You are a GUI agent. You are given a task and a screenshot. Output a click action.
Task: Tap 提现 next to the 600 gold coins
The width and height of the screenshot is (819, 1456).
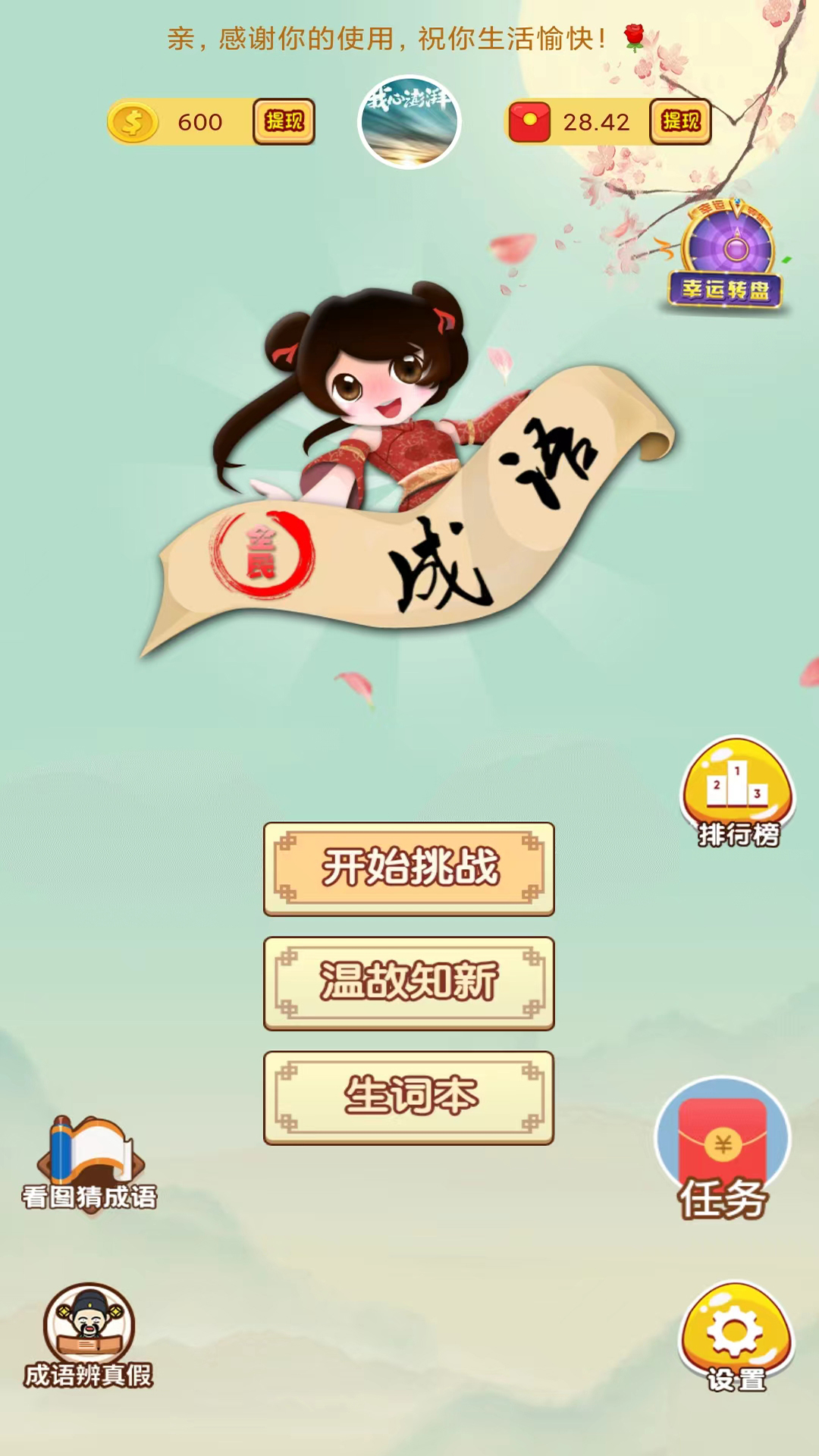click(x=284, y=121)
